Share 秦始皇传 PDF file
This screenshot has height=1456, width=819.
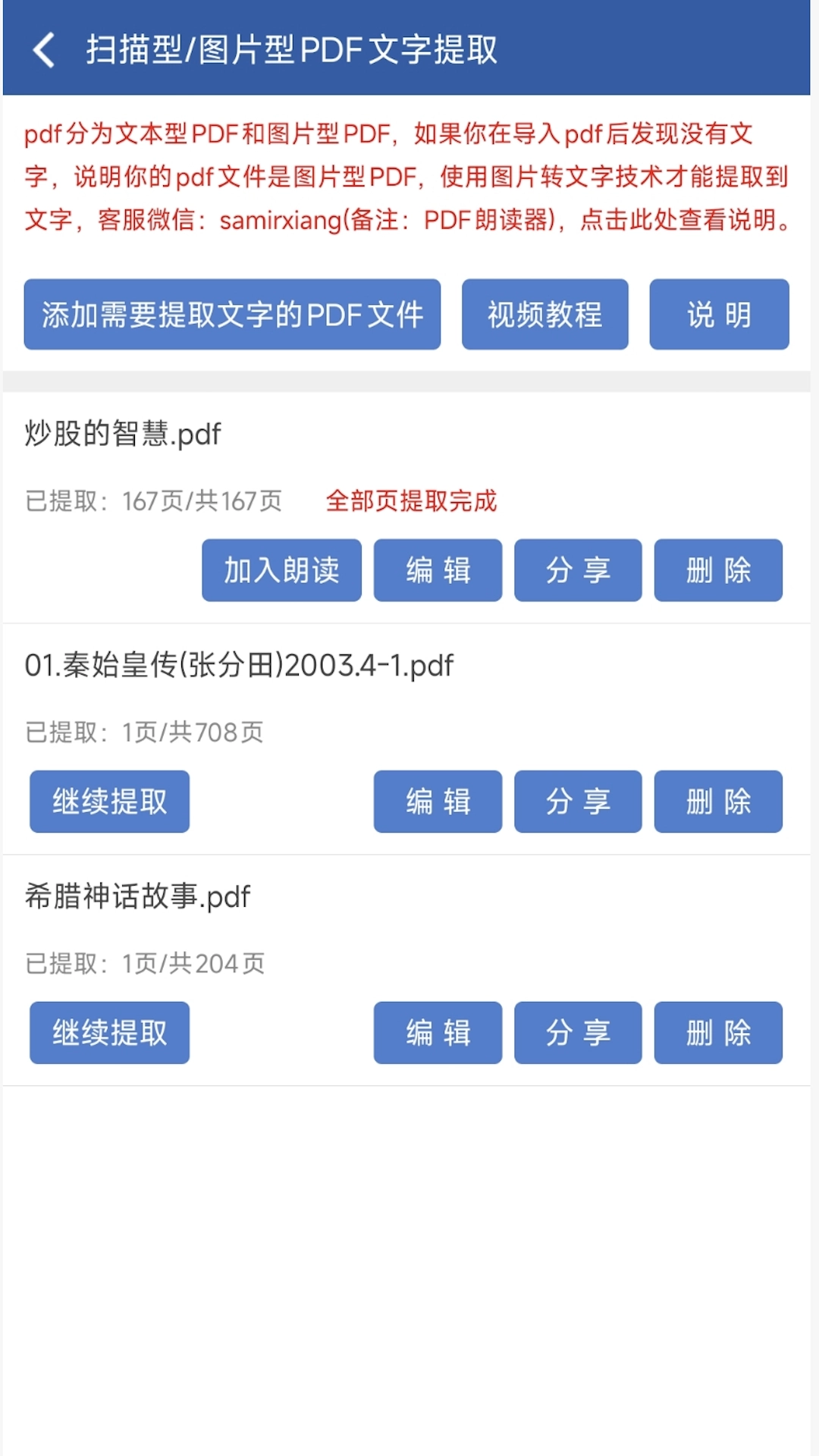point(577,802)
